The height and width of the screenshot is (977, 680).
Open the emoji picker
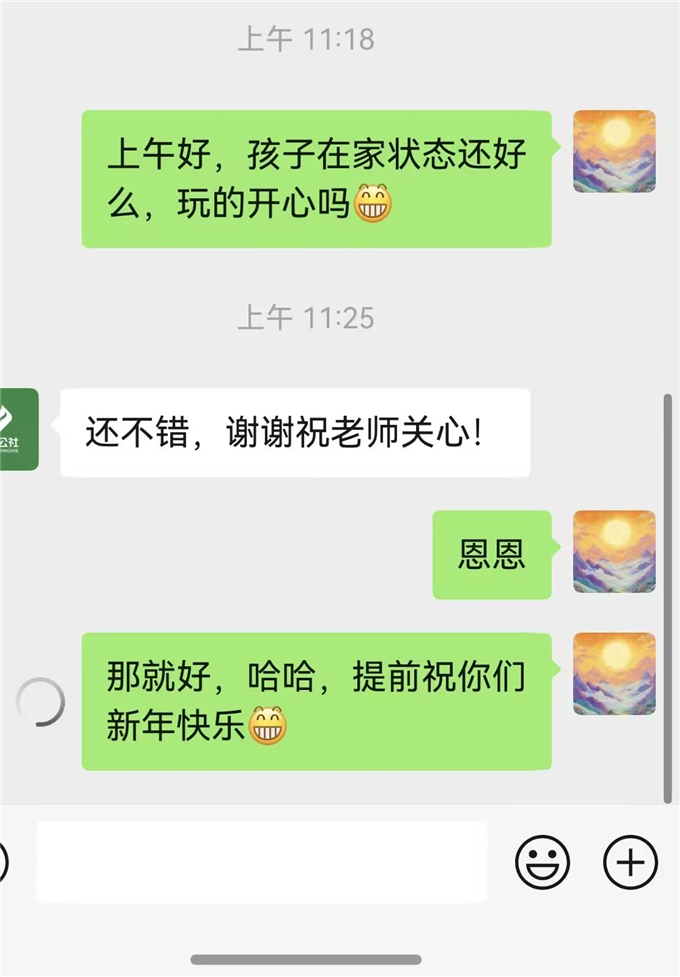(x=542, y=860)
